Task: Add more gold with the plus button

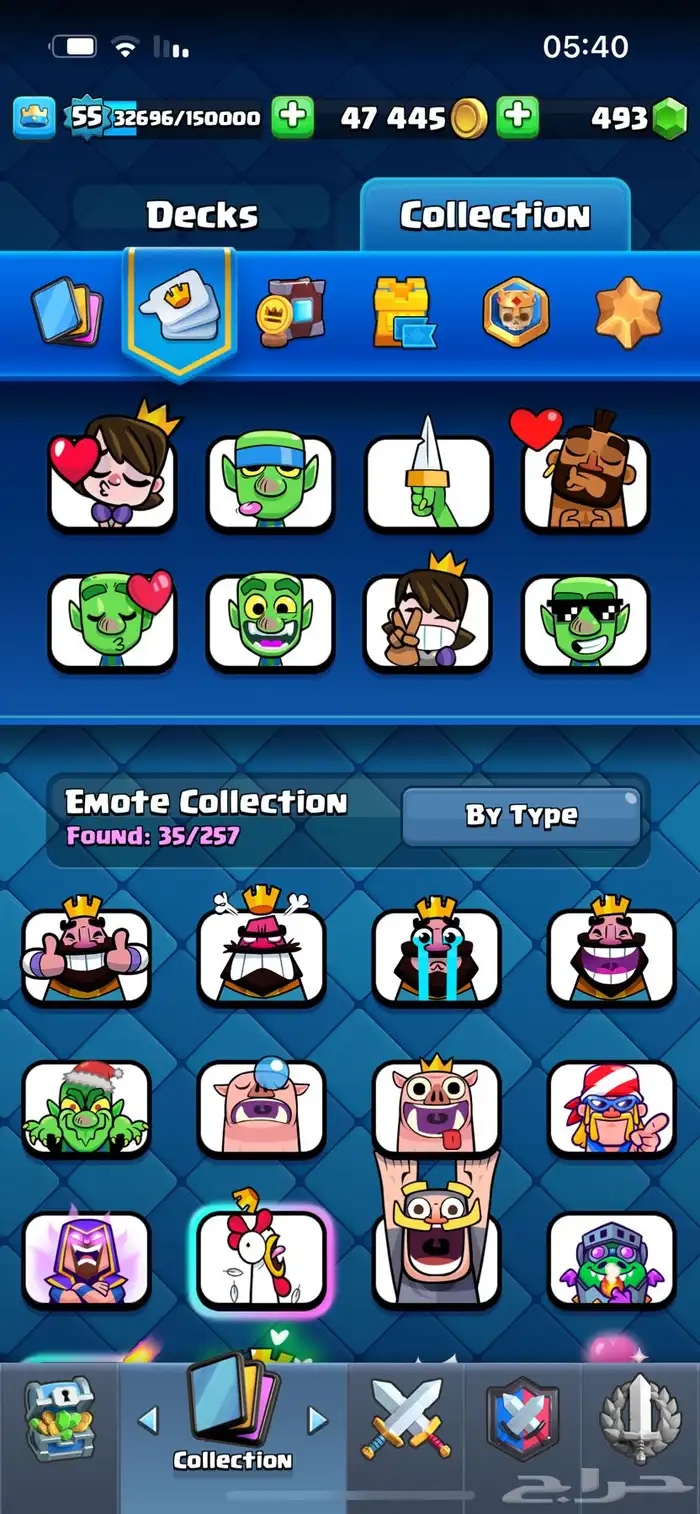Action: coord(292,118)
